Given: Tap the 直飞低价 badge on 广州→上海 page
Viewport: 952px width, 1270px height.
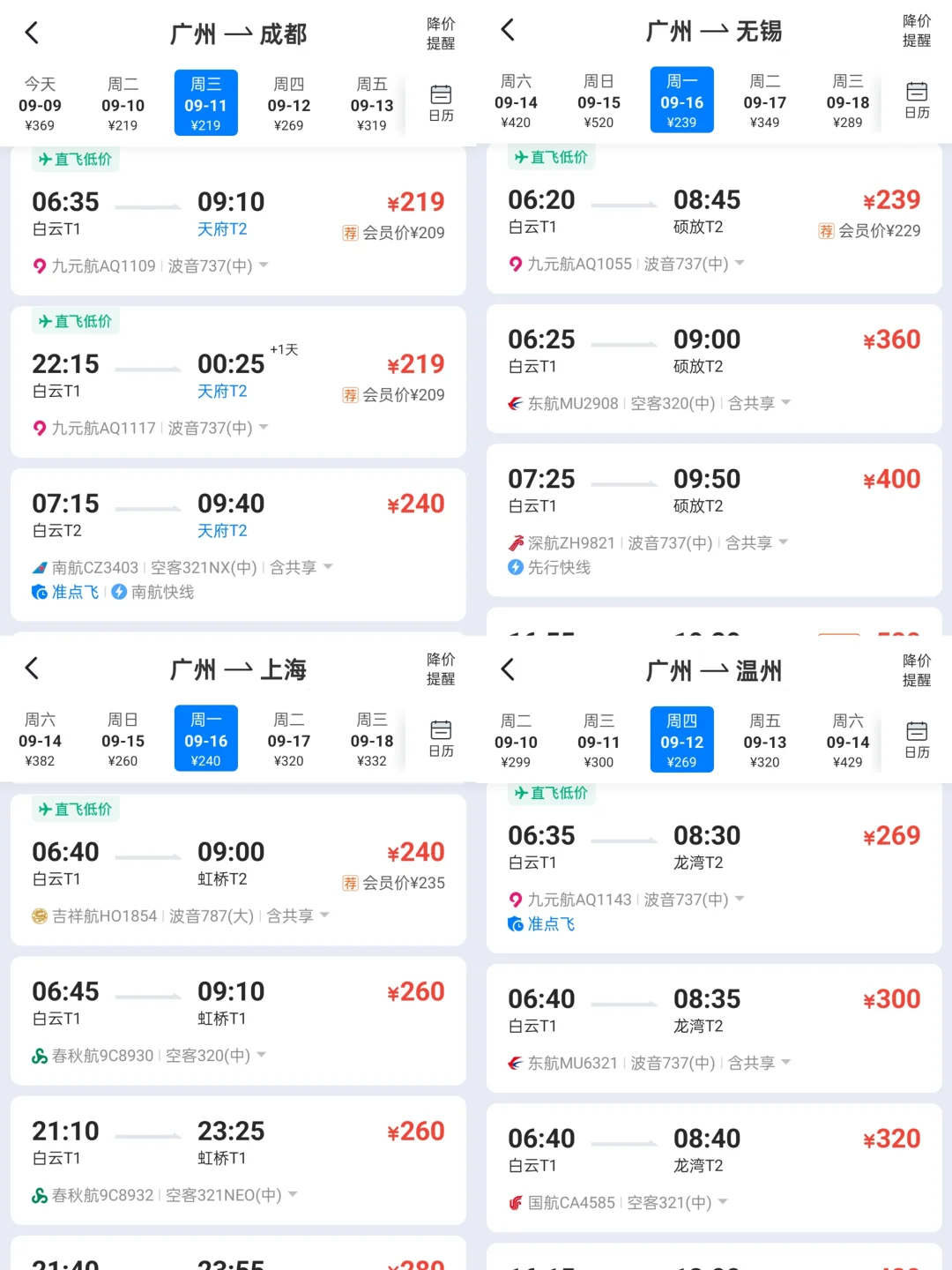Looking at the screenshot, I should 76,809.
